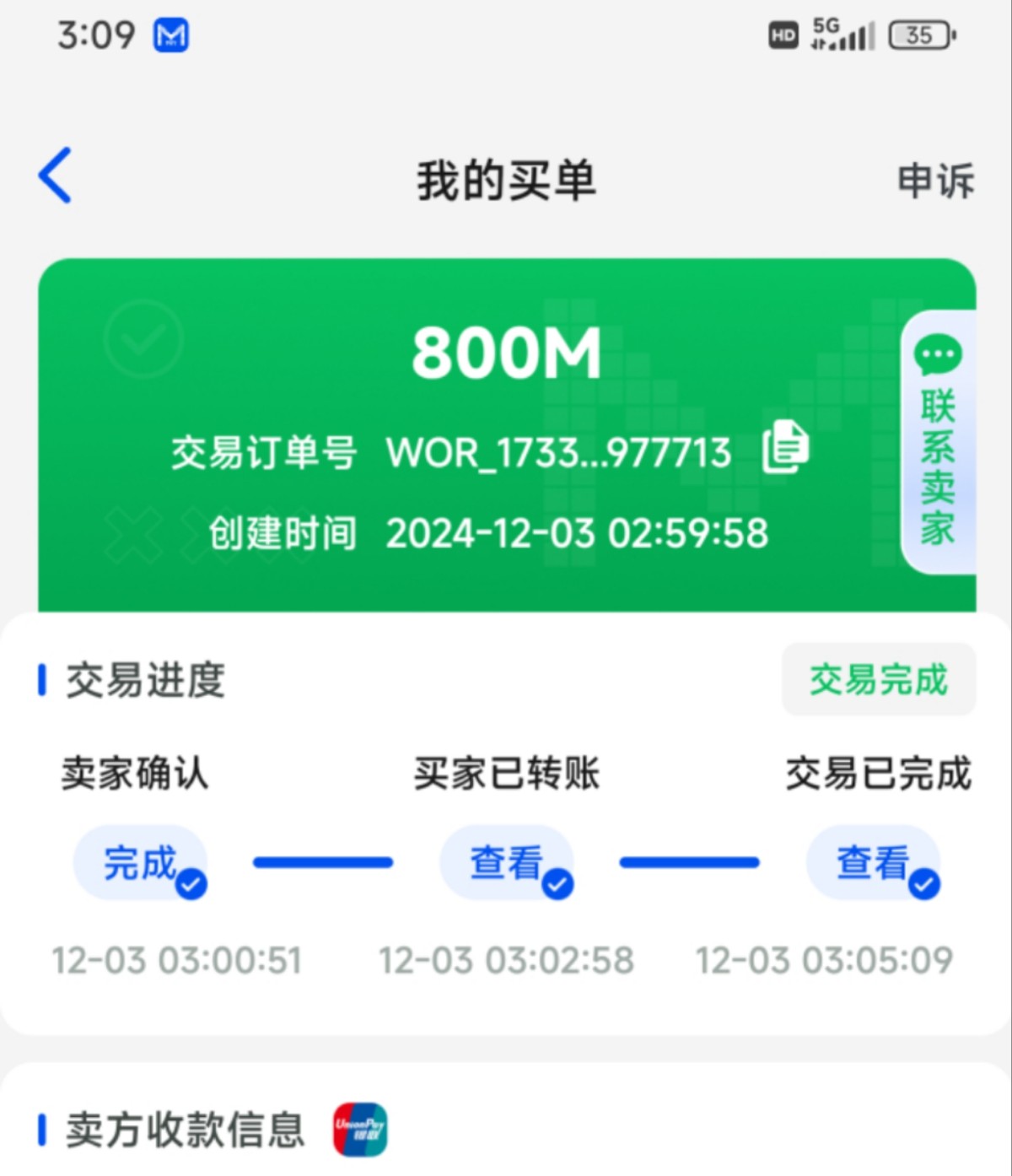
Task: Copy the 交易订单号 order number
Action: (785, 447)
